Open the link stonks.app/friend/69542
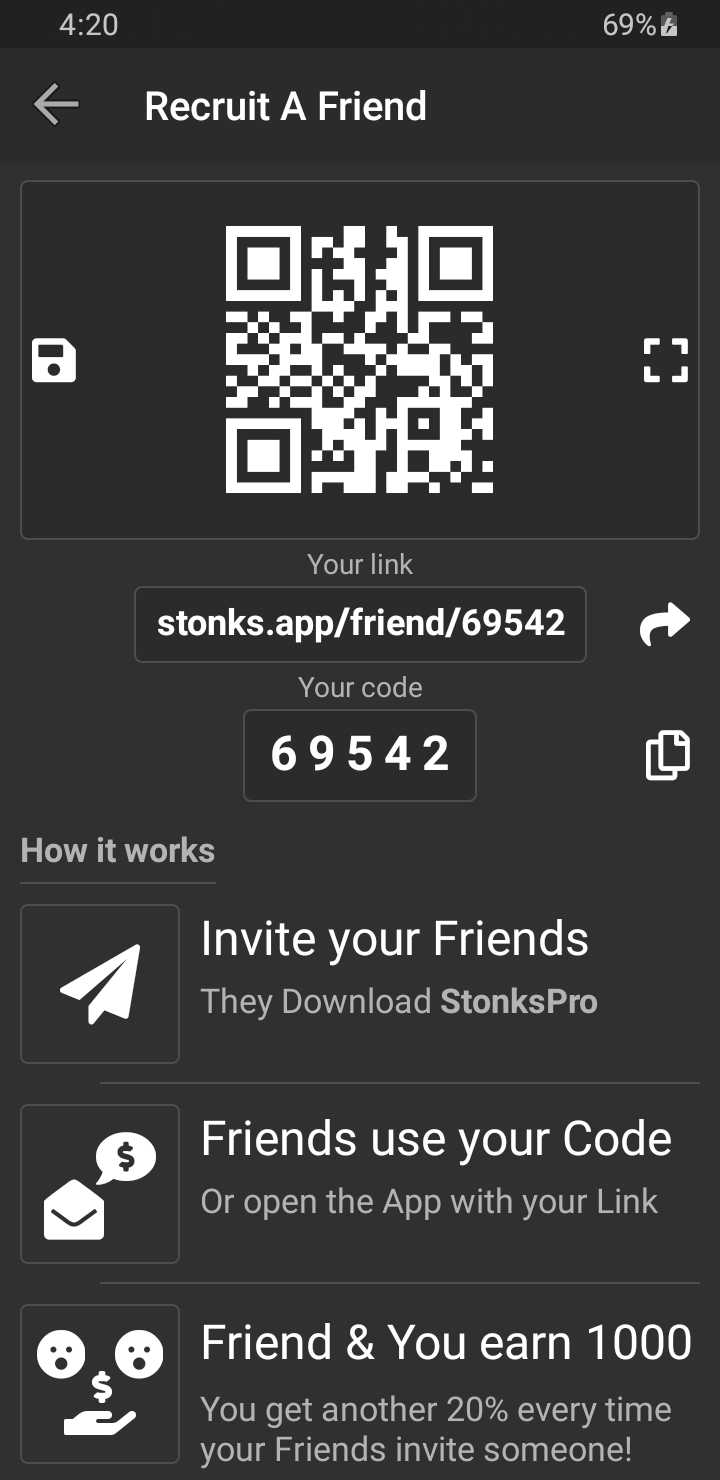This screenshot has width=720, height=1480. click(360, 623)
